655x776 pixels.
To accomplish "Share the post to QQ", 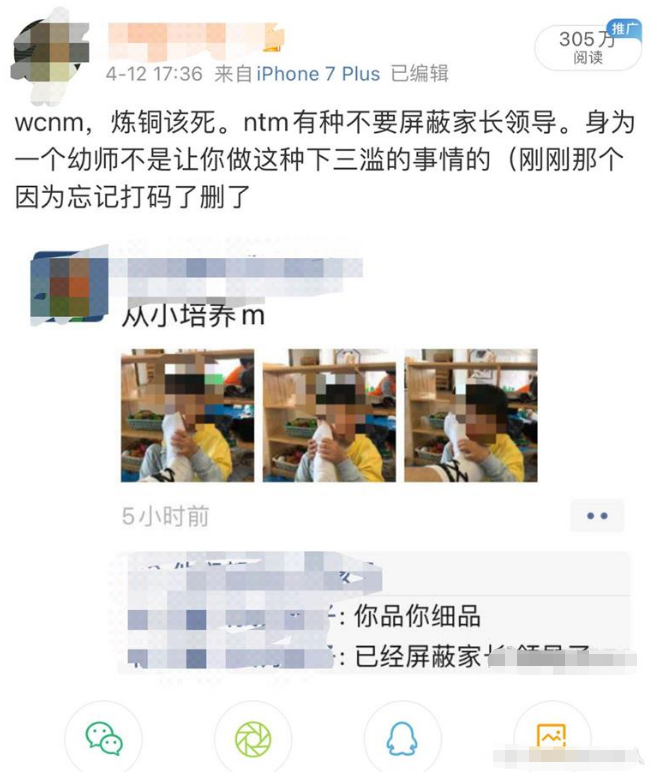I will pos(402,739).
